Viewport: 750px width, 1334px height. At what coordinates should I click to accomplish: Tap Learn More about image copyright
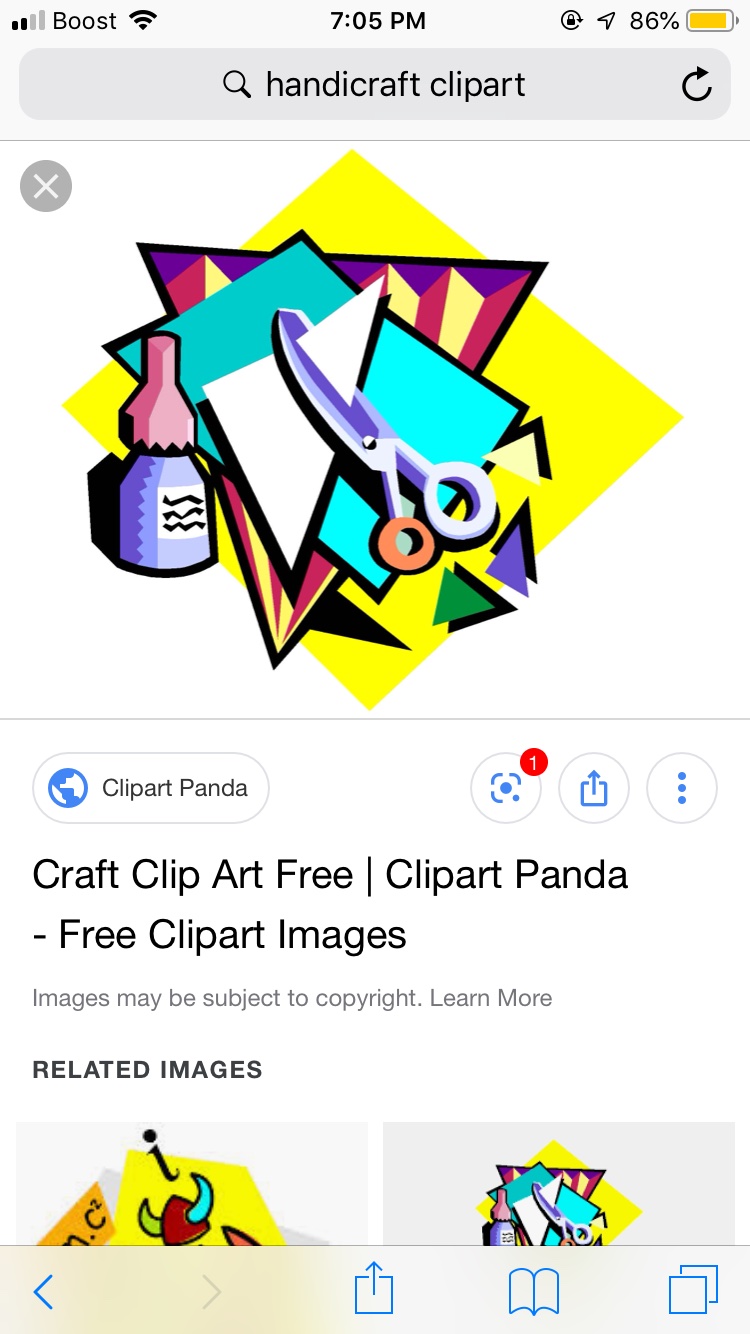pos(490,998)
